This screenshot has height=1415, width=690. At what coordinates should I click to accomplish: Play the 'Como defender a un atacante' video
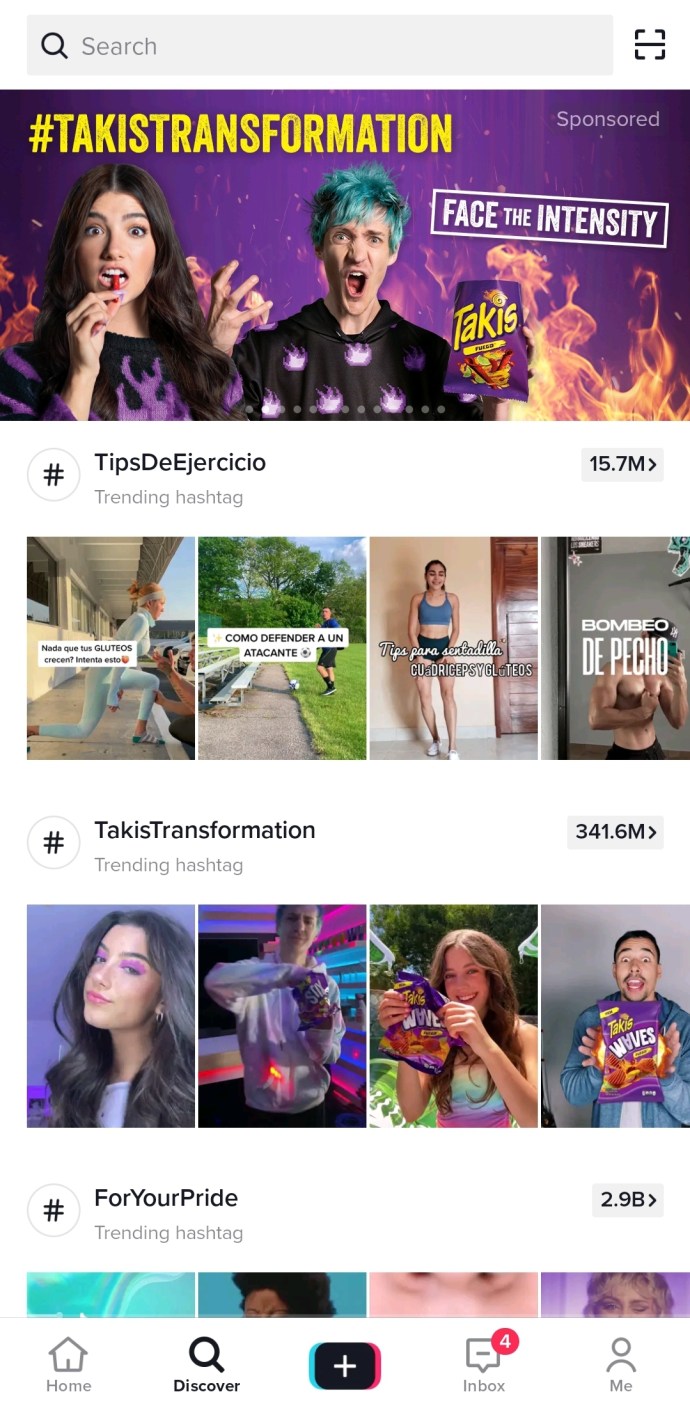point(282,648)
